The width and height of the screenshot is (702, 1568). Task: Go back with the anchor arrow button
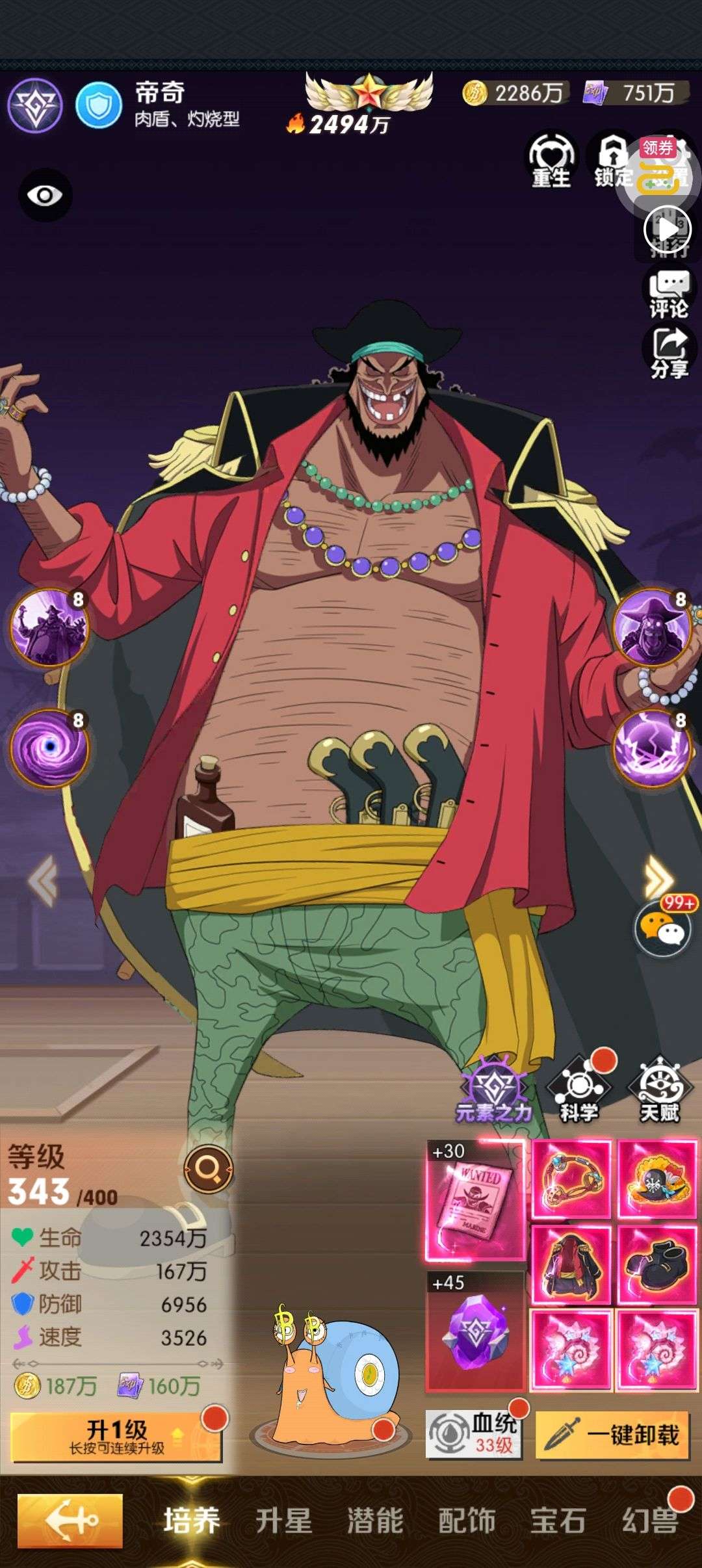[70, 1520]
